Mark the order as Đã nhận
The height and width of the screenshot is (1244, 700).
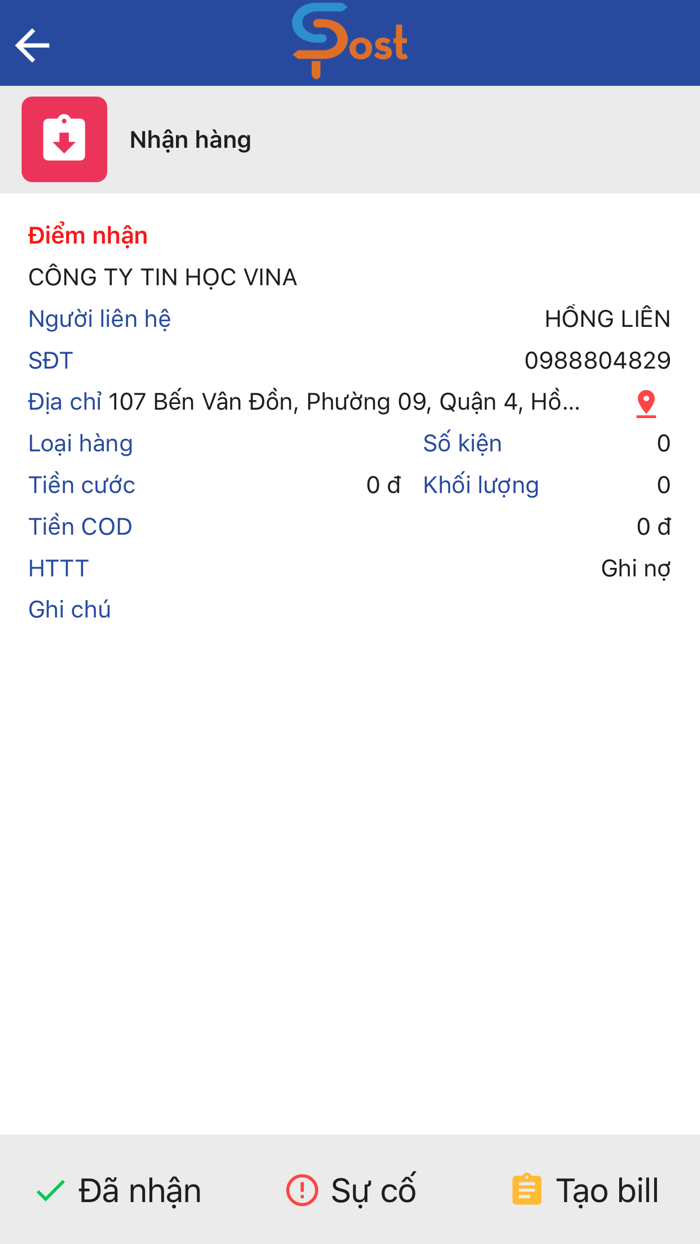point(118,1190)
